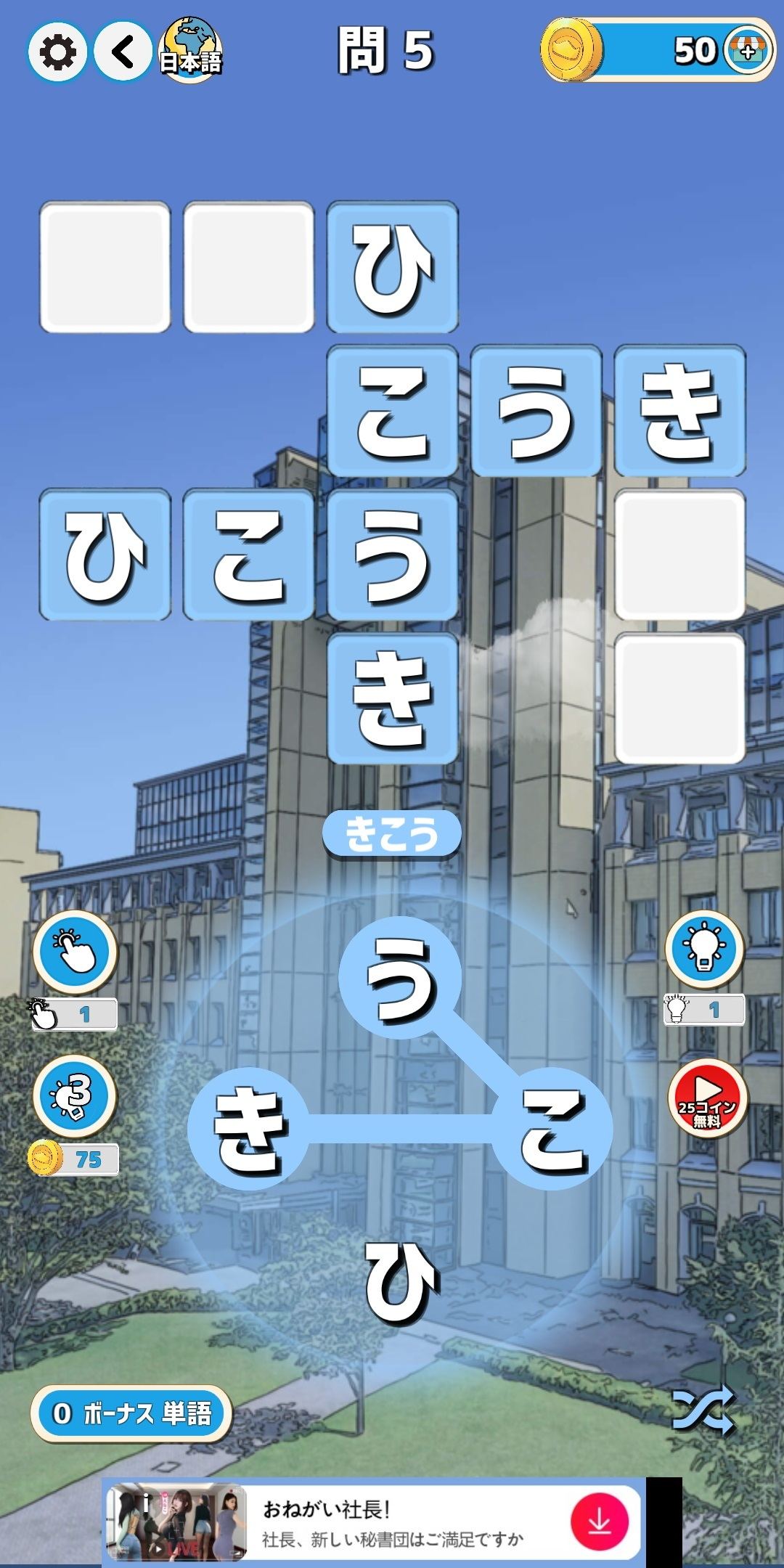Use the lightbulb hint
Image resolution: width=784 pixels, height=1568 pixels.
(x=704, y=949)
